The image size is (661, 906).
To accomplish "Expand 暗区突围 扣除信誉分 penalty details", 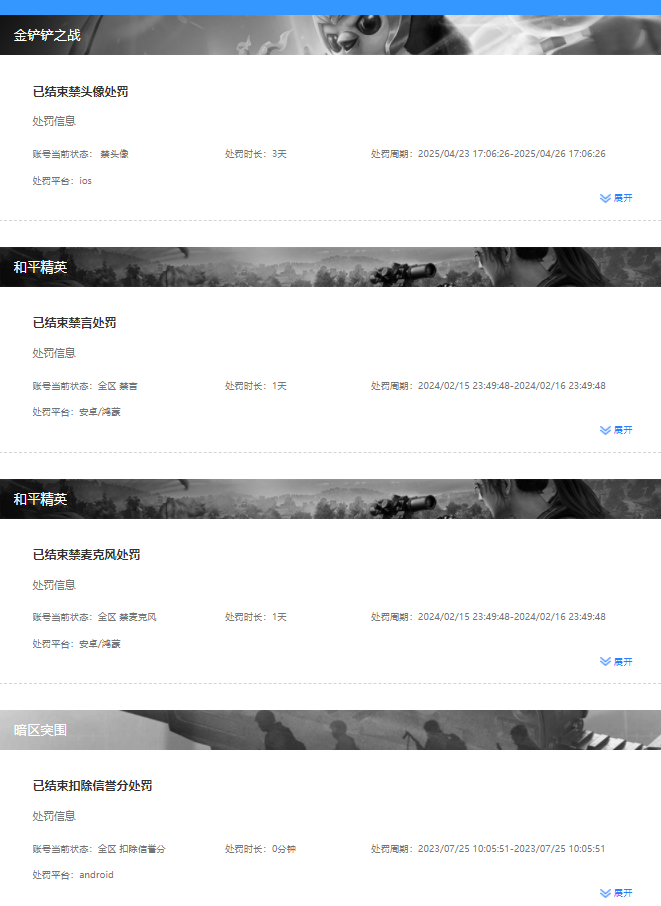I will (616, 893).
